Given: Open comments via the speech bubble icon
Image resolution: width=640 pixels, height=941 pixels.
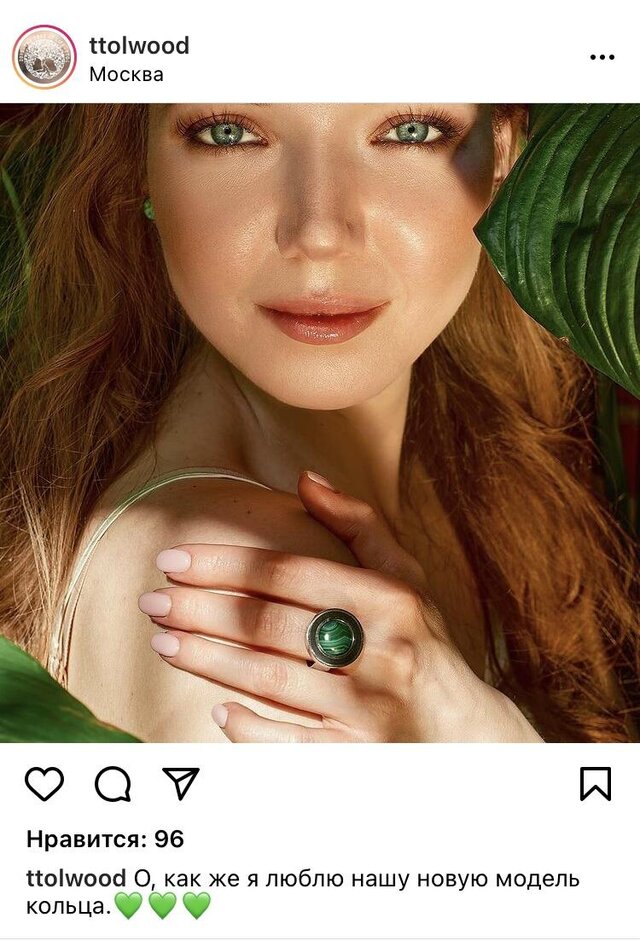Looking at the screenshot, I should pyautogui.click(x=112, y=784).
